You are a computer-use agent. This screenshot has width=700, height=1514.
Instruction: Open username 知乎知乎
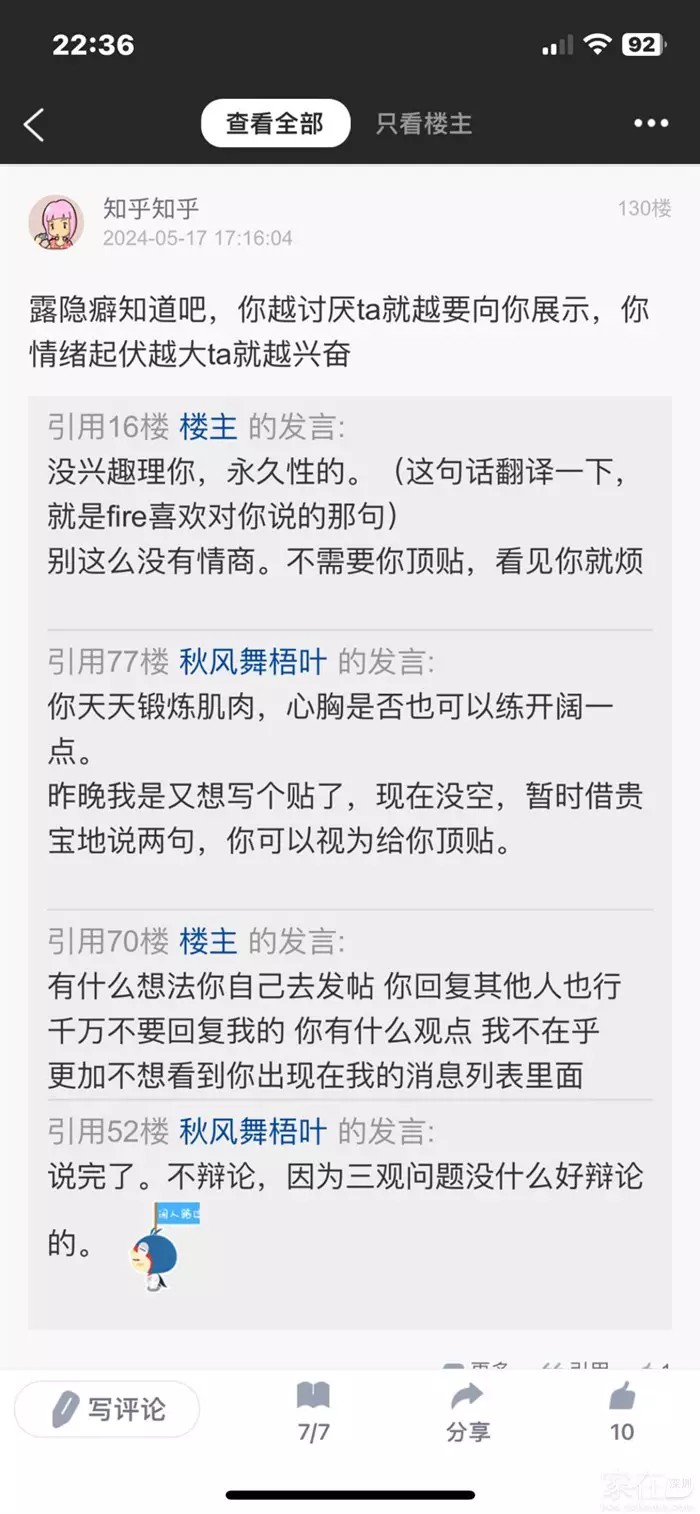pos(151,208)
